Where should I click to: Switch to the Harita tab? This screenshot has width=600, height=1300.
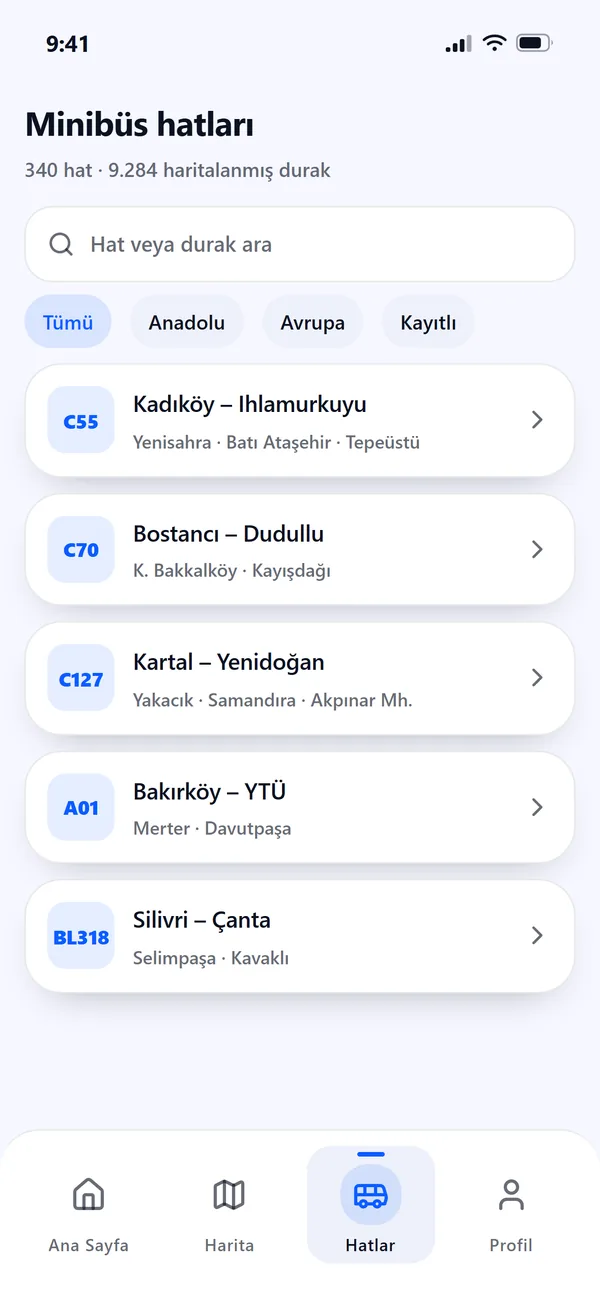(229, 1205)
